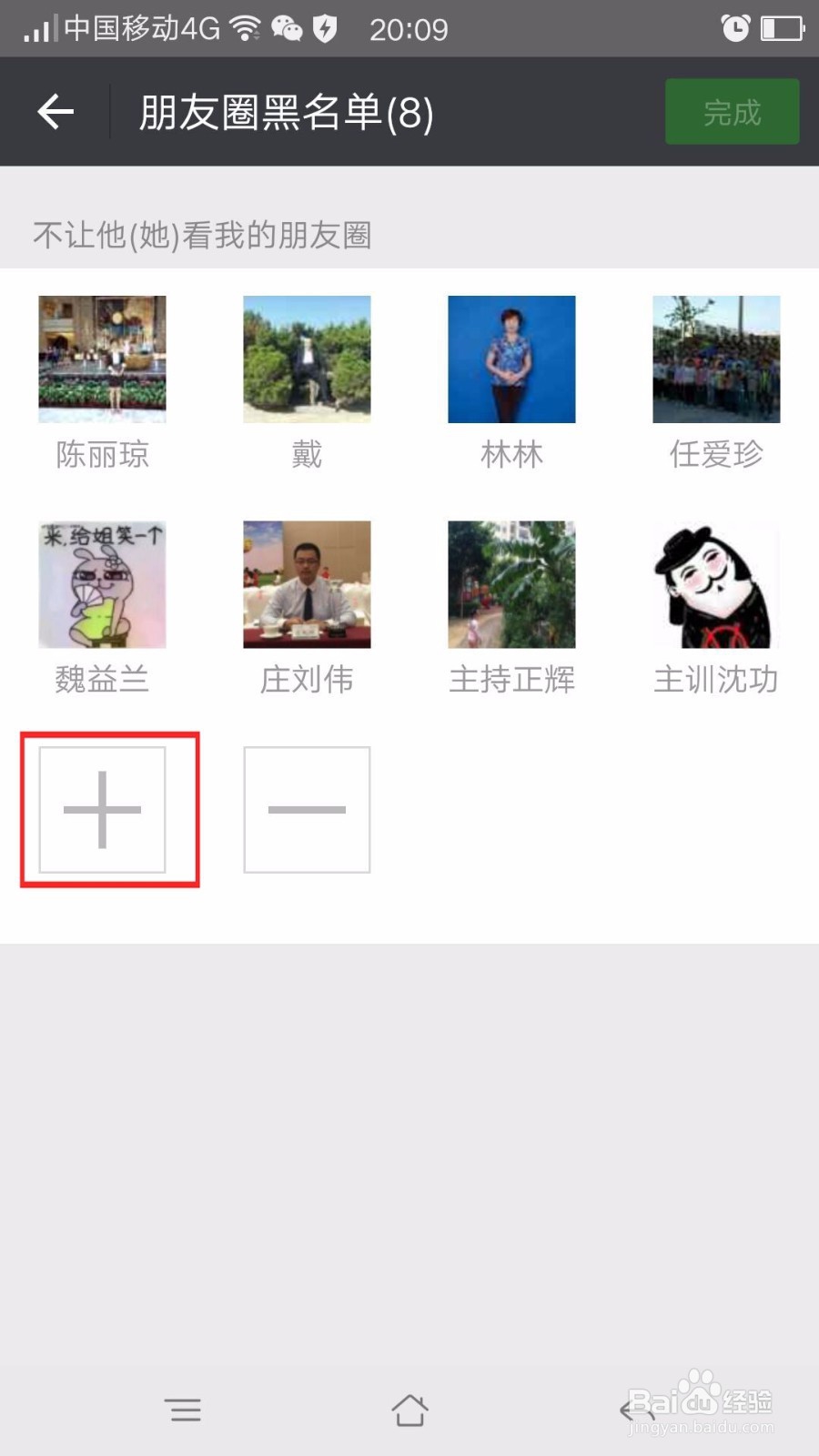Open 主训沈功's avatar picture
The image size is (819, 1456).
[x=716, y=583]
